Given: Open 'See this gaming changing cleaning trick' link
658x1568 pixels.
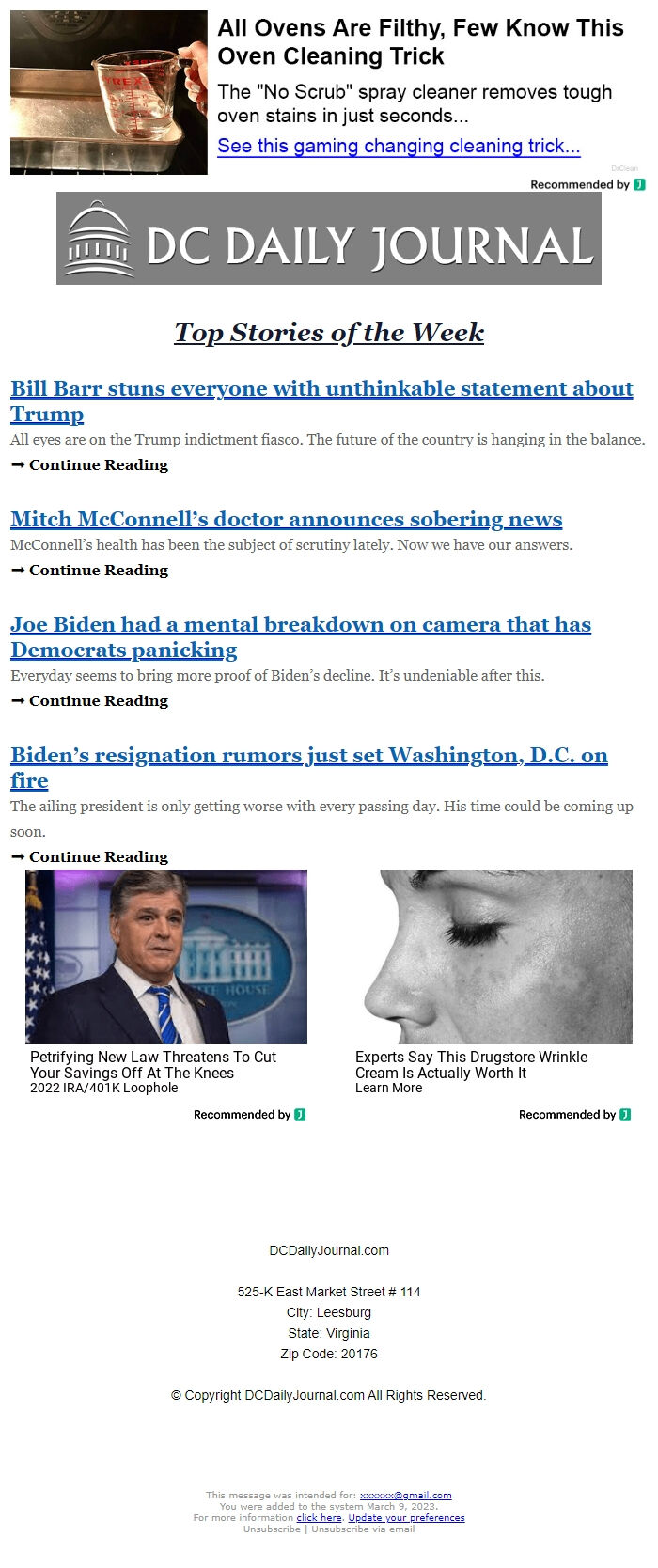Looking at the screenshot, I should coord(399,146).
